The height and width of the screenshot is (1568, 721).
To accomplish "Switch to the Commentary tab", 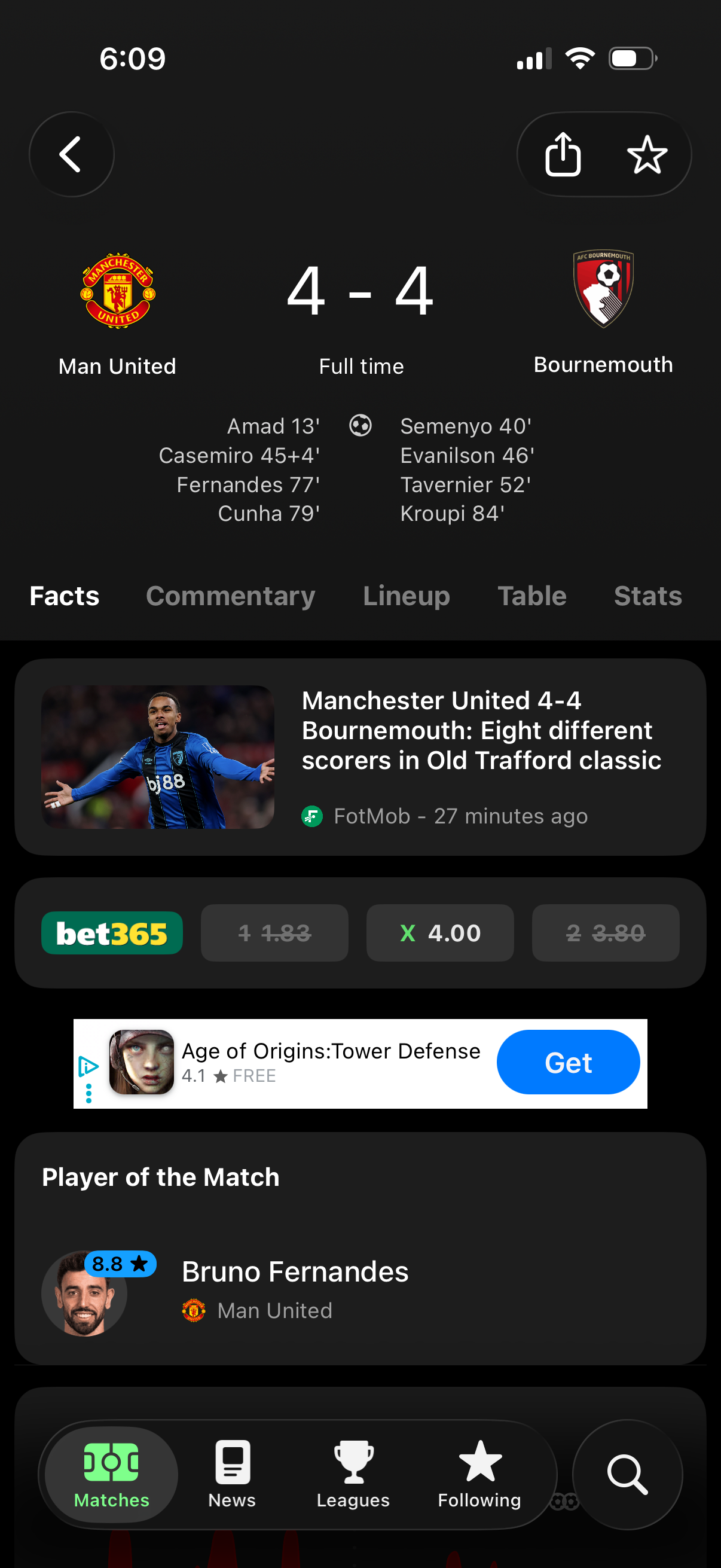I will [x=231, y=596].
